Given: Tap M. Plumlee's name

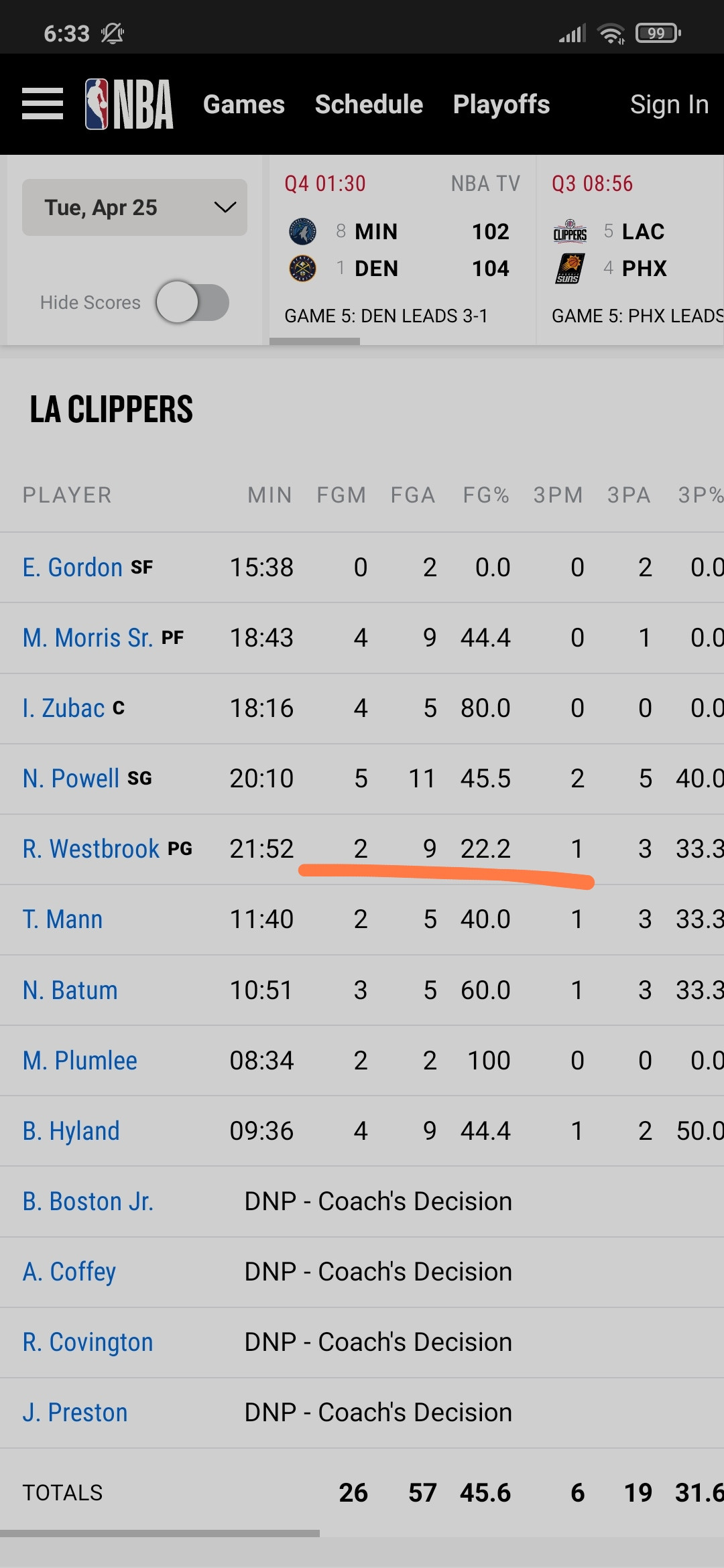Looking at the screenshot, I should (80, 1061).
